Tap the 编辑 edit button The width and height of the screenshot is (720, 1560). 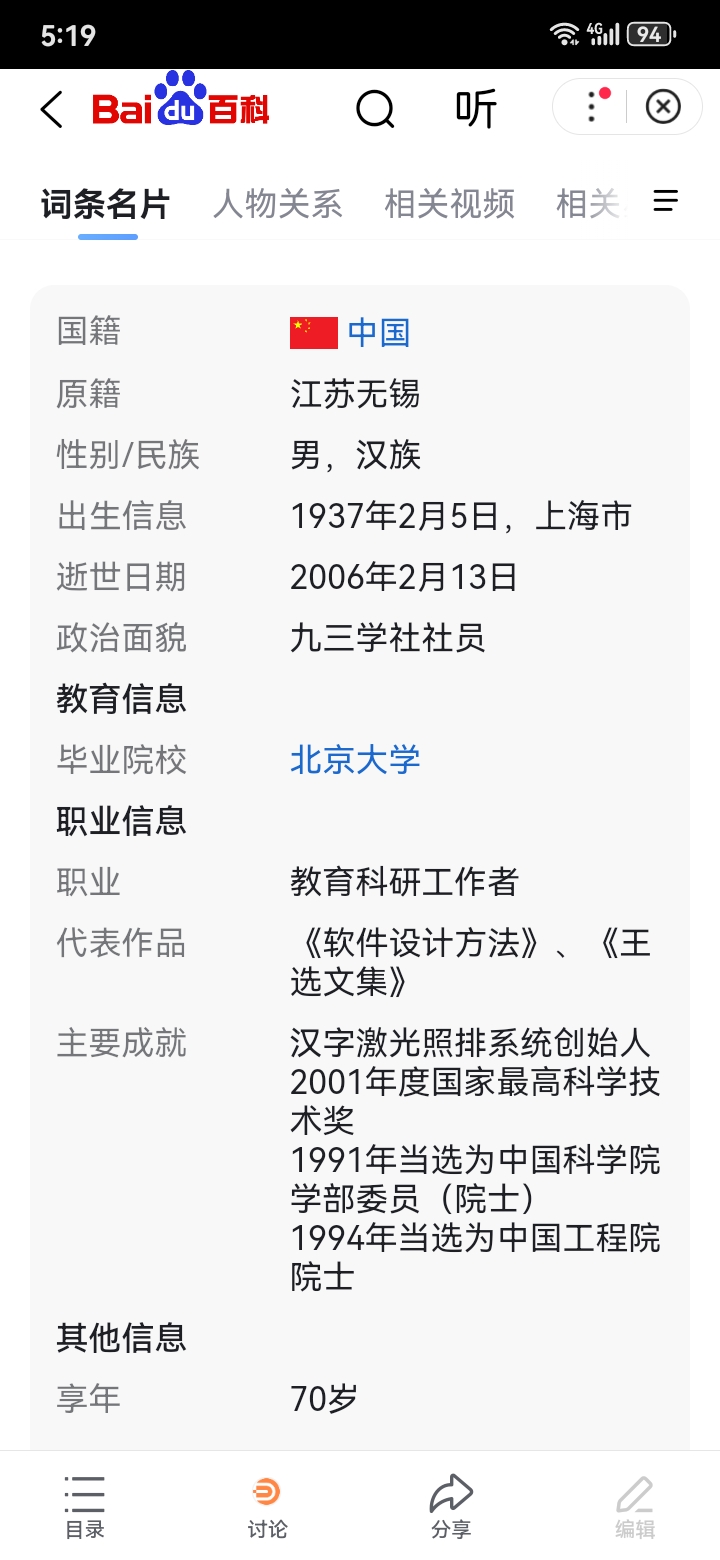pos(635,1506)
